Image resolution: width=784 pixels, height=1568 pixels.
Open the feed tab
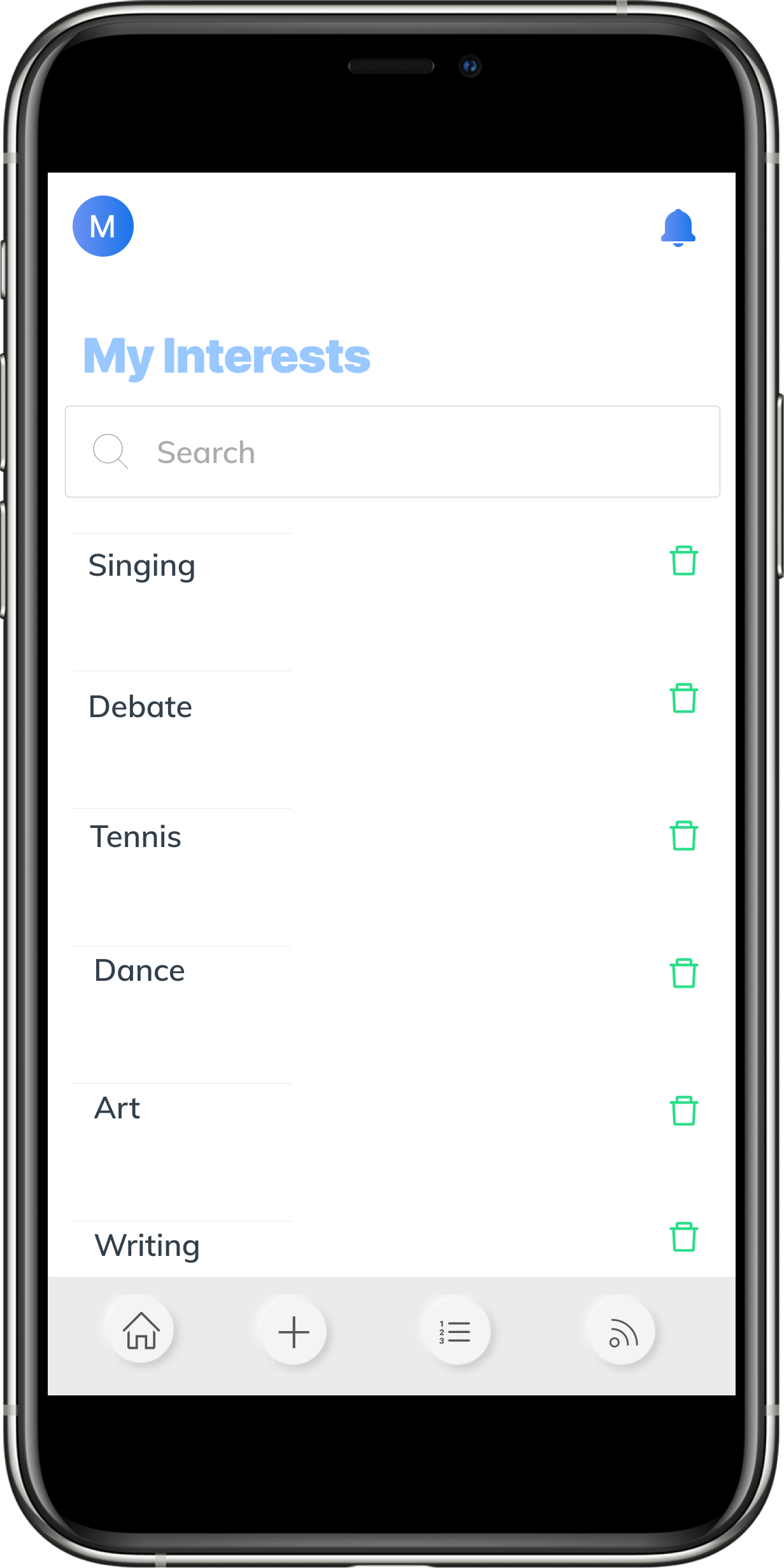[x=623, y=1332]
